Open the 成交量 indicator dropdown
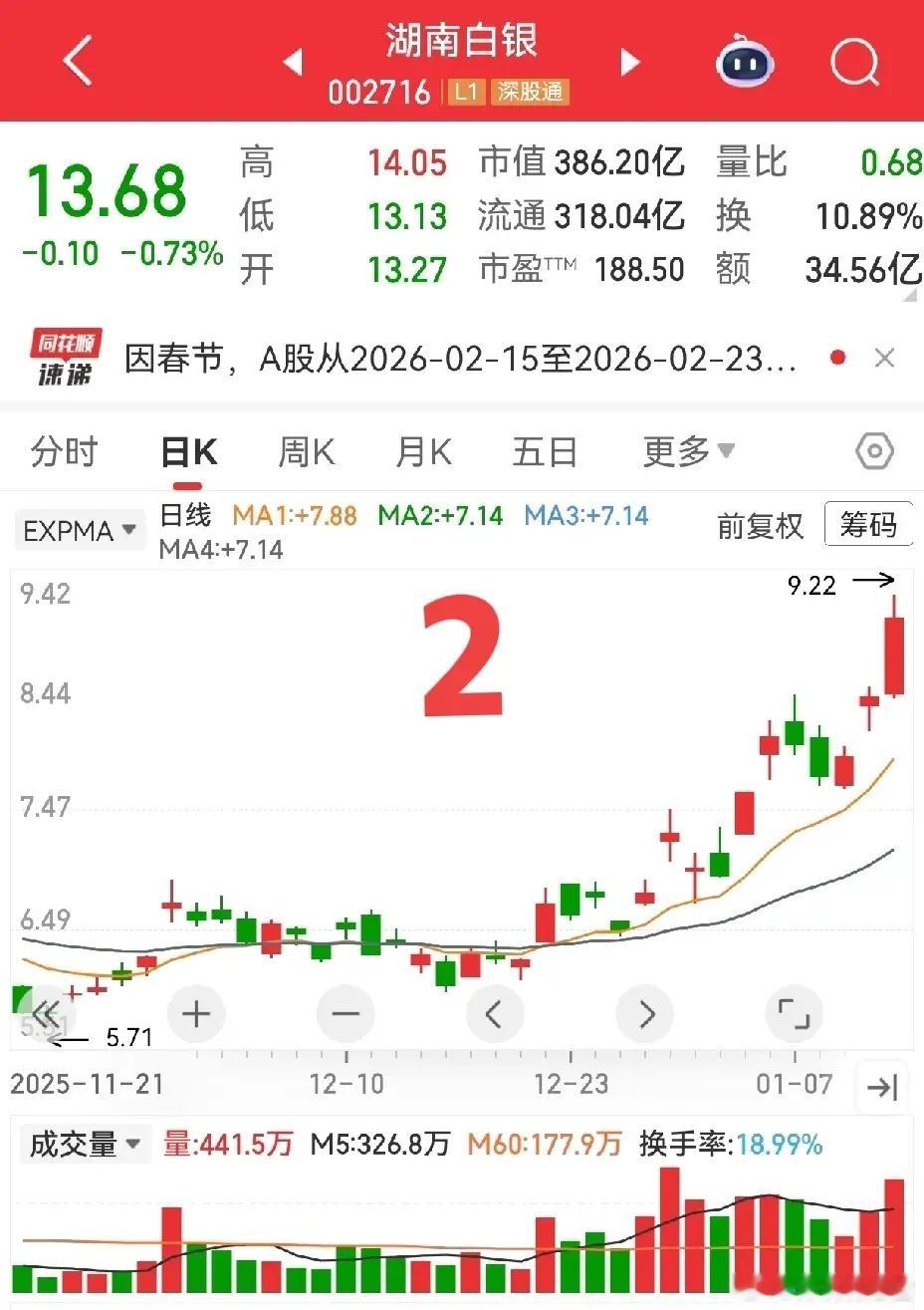The width and height of the screenshot is (924, 1310). click(x=84, y=1144)
